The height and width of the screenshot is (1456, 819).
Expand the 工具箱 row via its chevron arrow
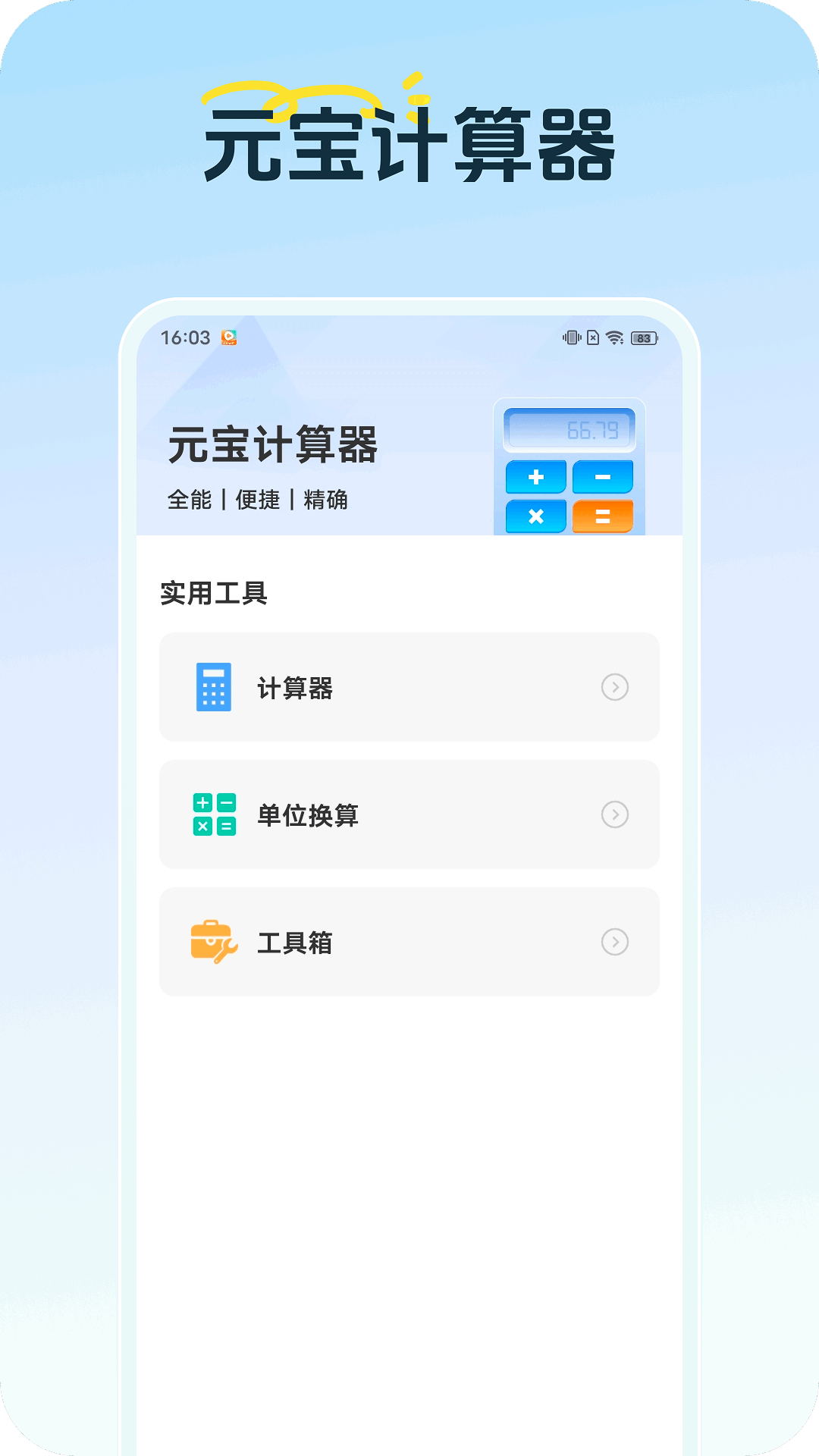pyautogui.click(x=614, y=943)
